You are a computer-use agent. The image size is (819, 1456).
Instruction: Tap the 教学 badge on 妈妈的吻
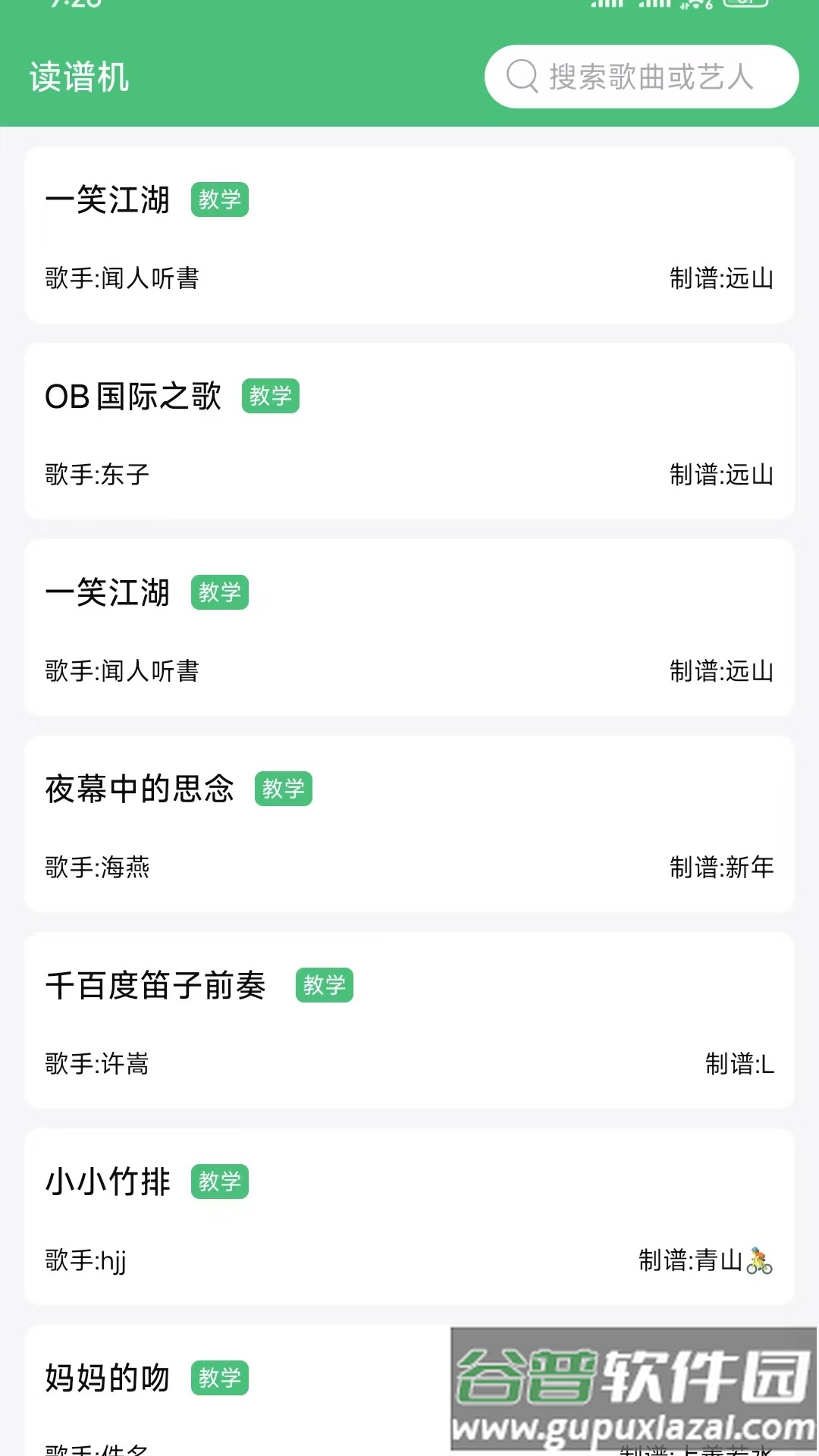pyautogui.click(x=221, y=1377)
